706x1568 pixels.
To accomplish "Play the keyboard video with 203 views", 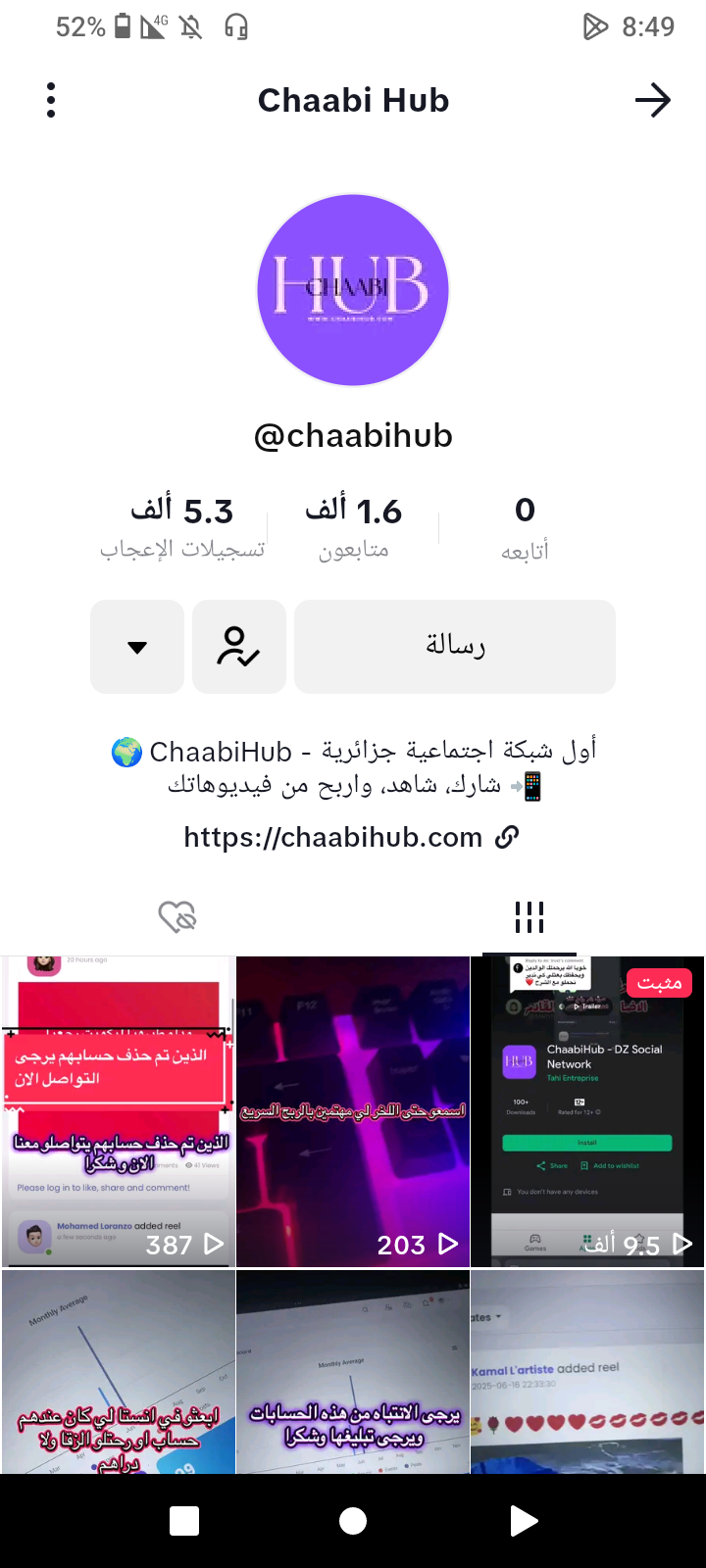I will coord(353,1111).
